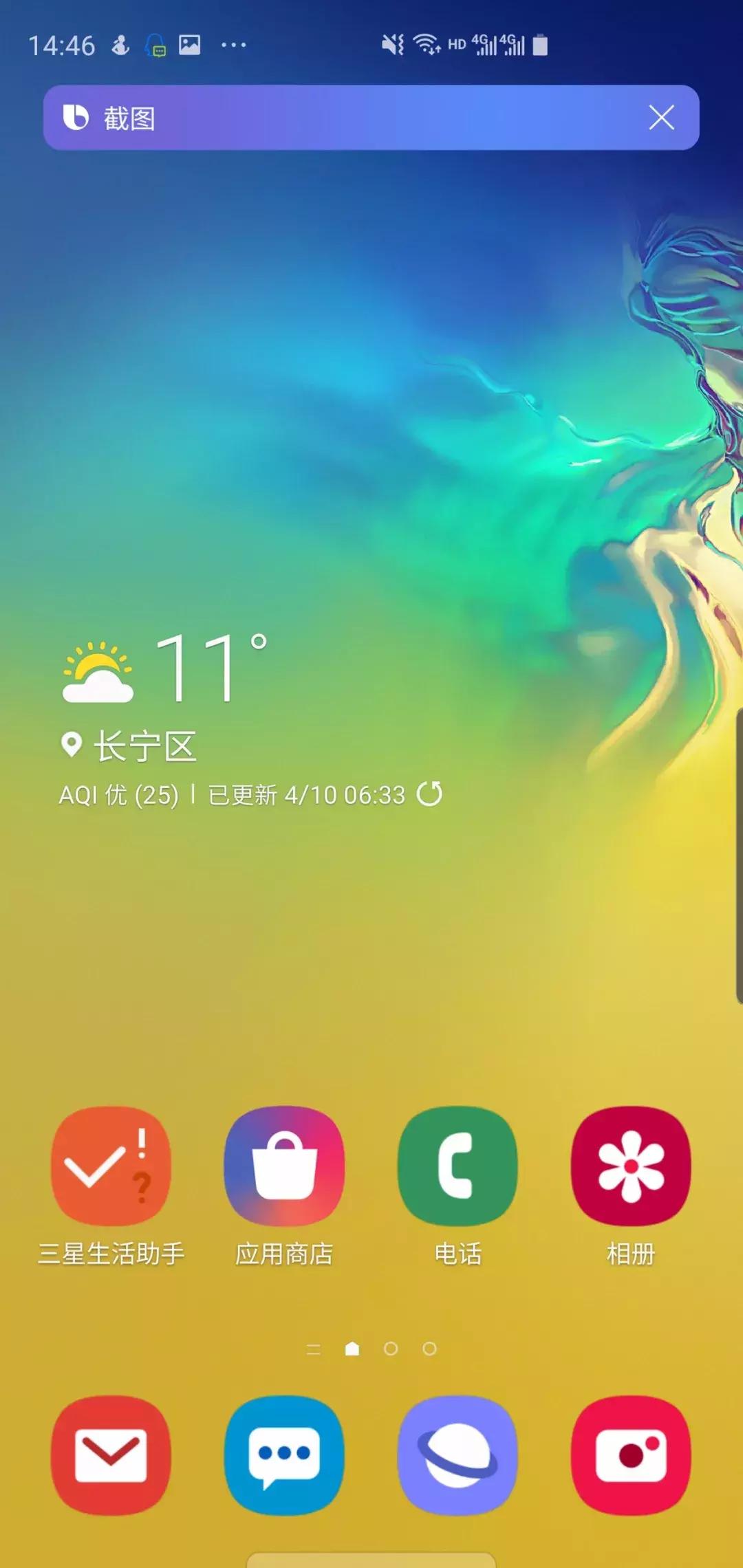Refresh the weather with the refresh icon
The image size is (743, 1568).
tap(430, 796)
